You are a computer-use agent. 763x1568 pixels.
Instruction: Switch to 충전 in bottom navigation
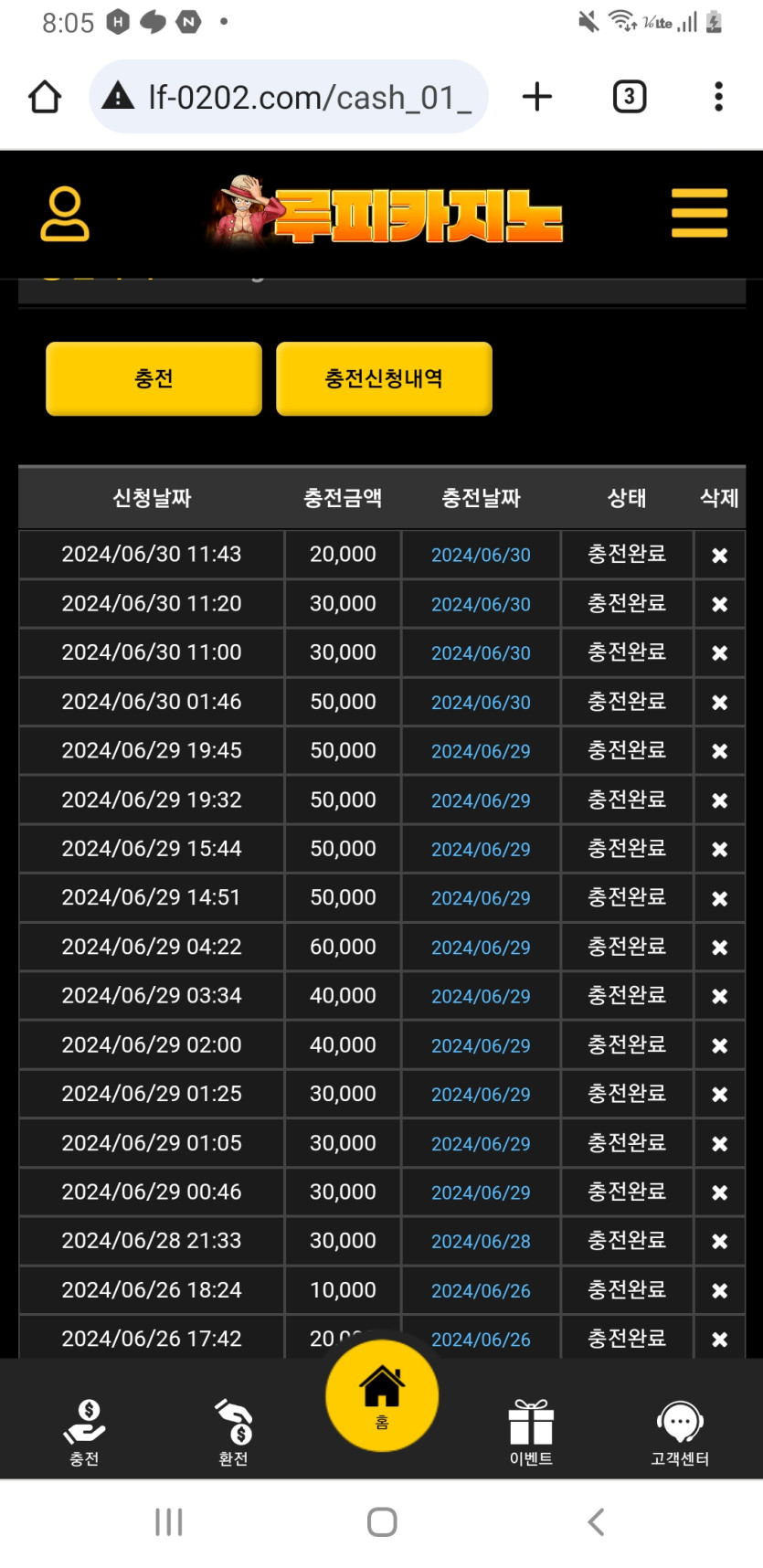(x=84, y=1432)
